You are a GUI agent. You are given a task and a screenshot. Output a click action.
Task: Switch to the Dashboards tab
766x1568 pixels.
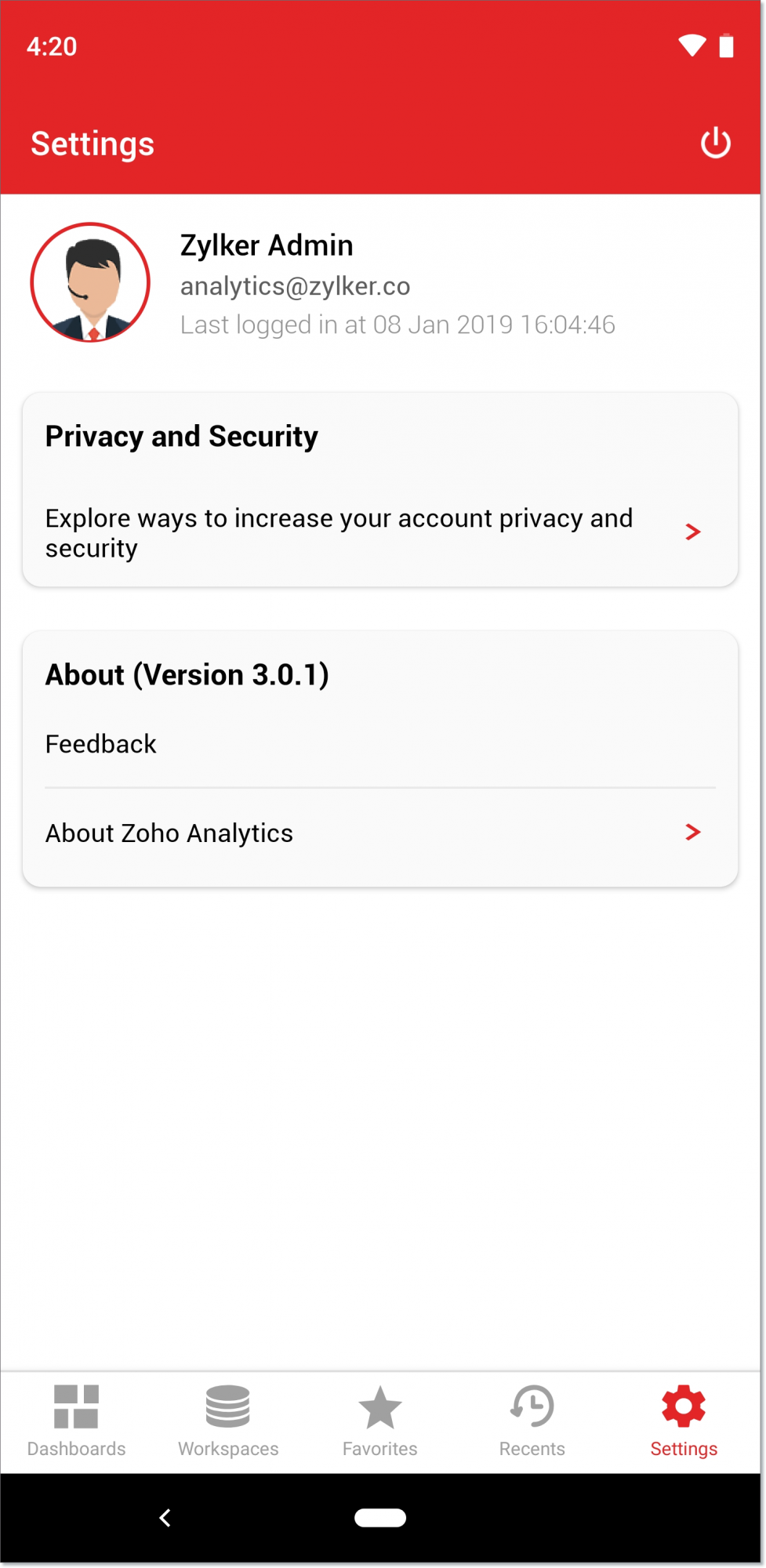coord(76,1421)
